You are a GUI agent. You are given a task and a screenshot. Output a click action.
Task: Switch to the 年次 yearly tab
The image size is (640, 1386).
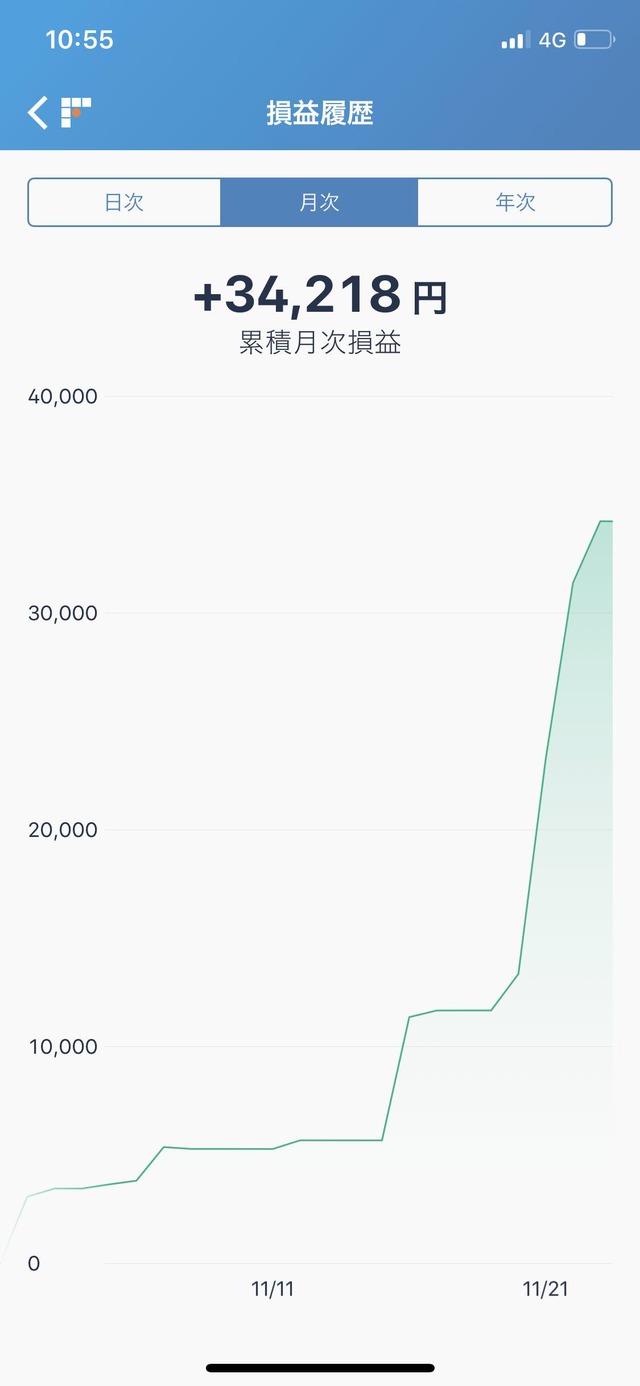(514, 202)
